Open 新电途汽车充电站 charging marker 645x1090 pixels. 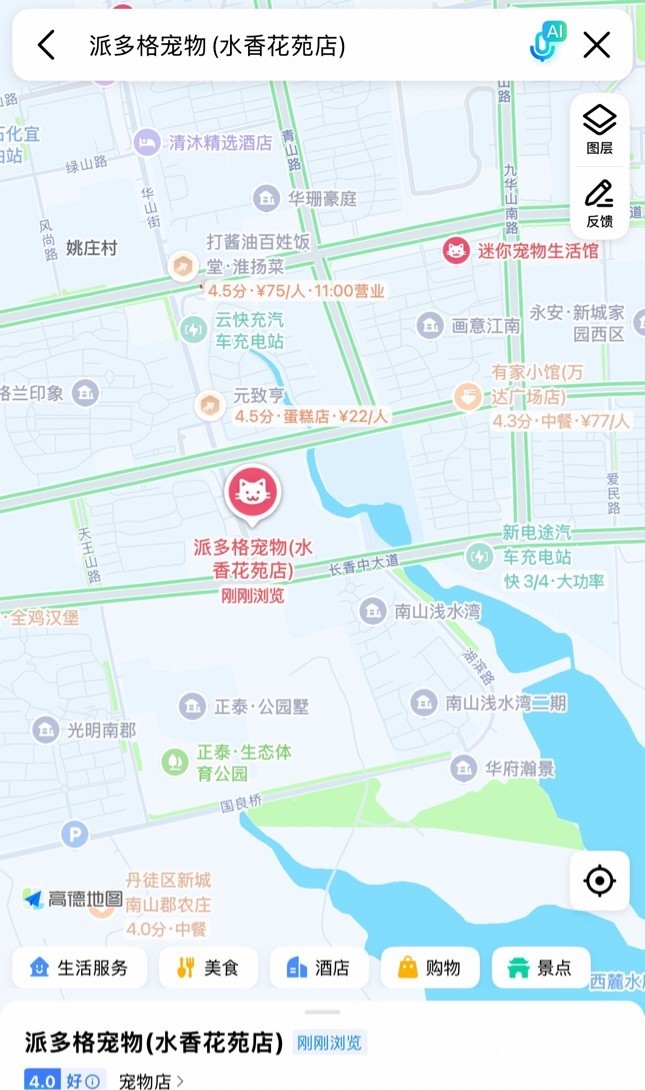click(479, 557)
